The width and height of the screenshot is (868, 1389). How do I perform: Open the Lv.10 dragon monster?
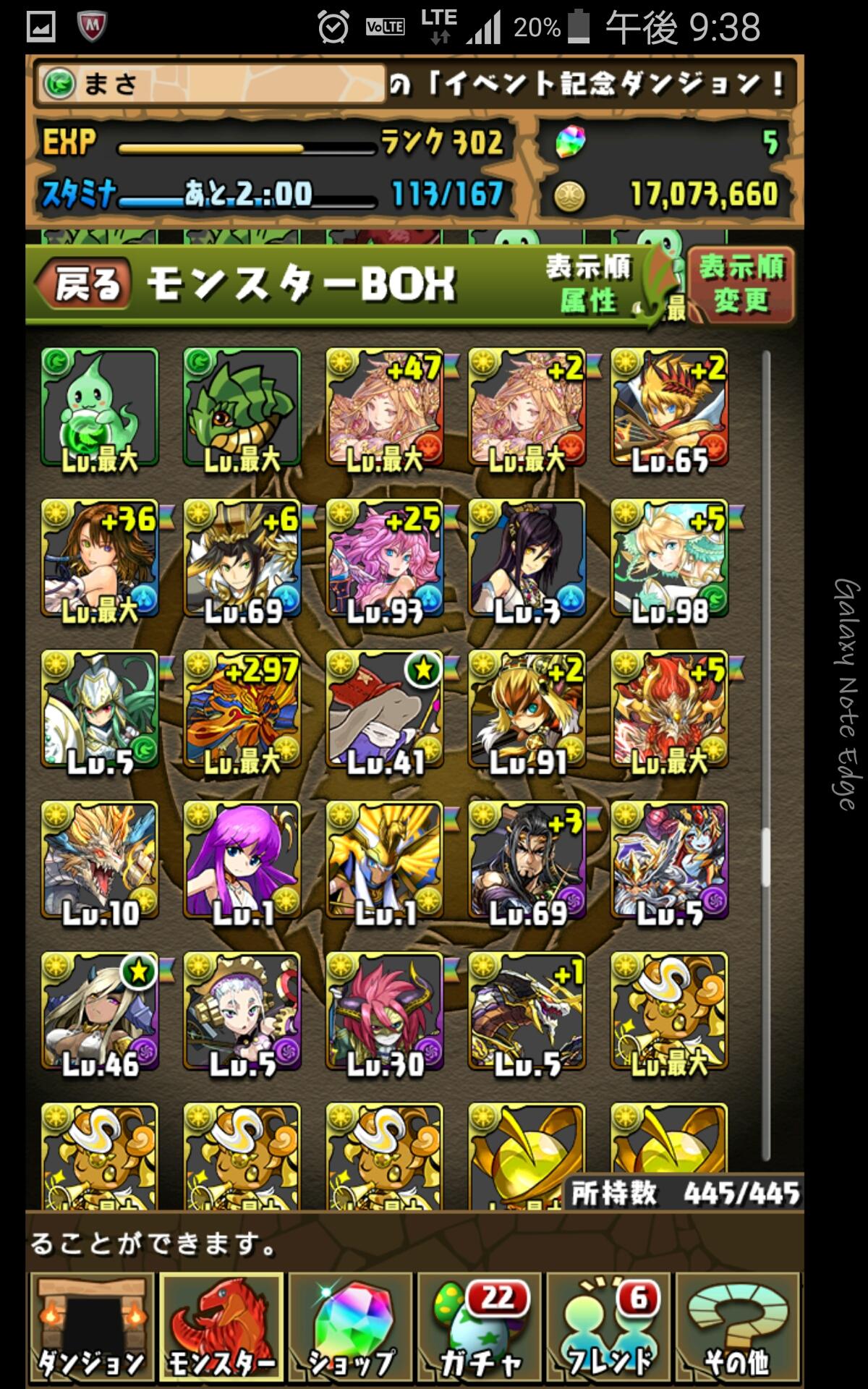99,860
